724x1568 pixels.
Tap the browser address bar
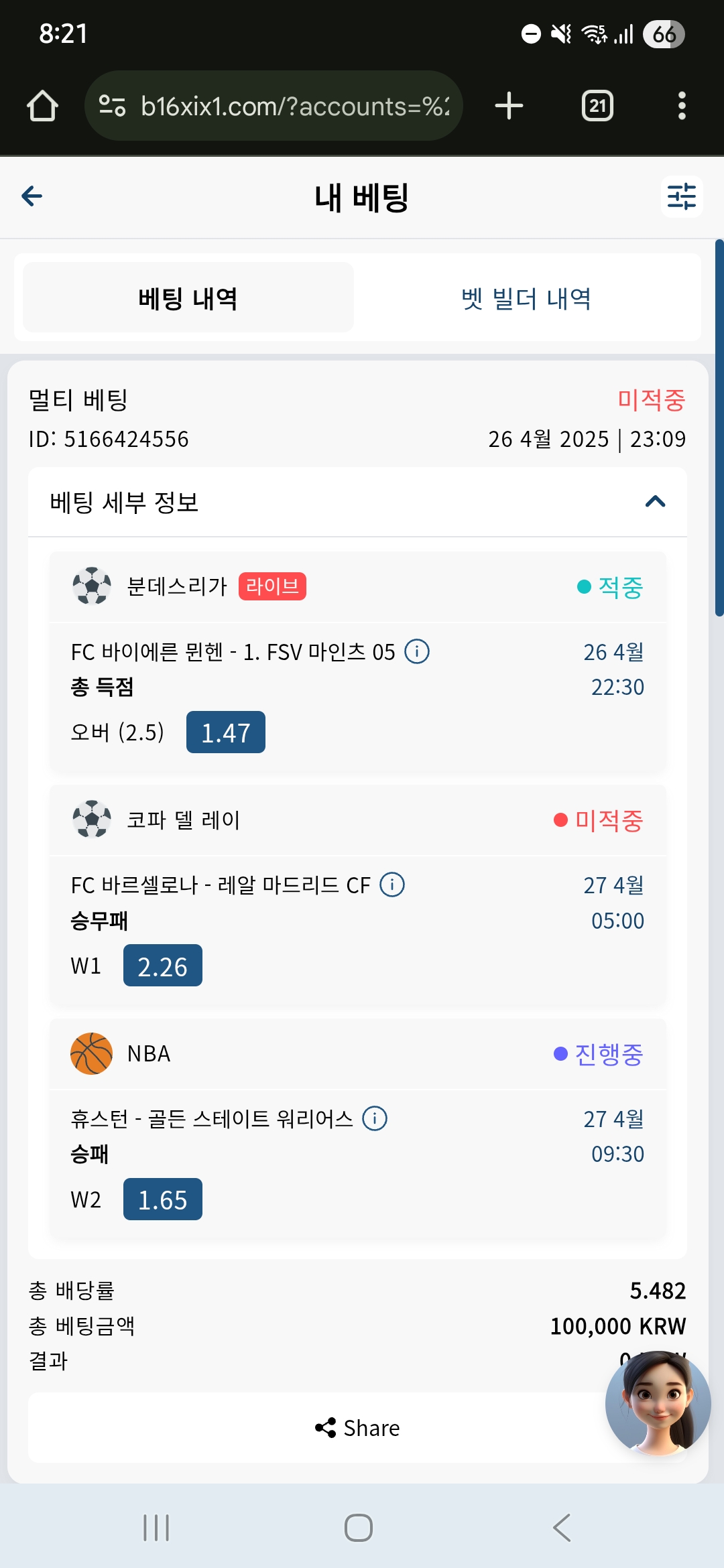(274, 106)
